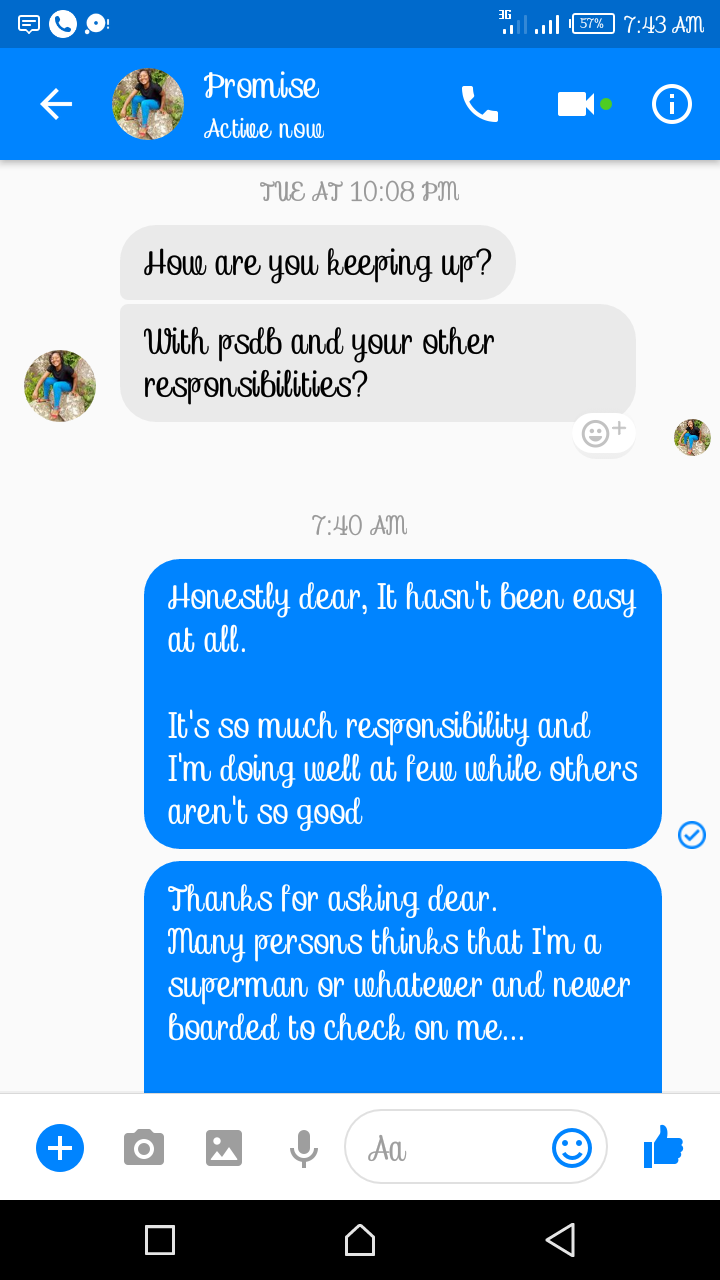The image size is (720, 1280).
Task: Tap the system home button
Action: pos(360,1240)
